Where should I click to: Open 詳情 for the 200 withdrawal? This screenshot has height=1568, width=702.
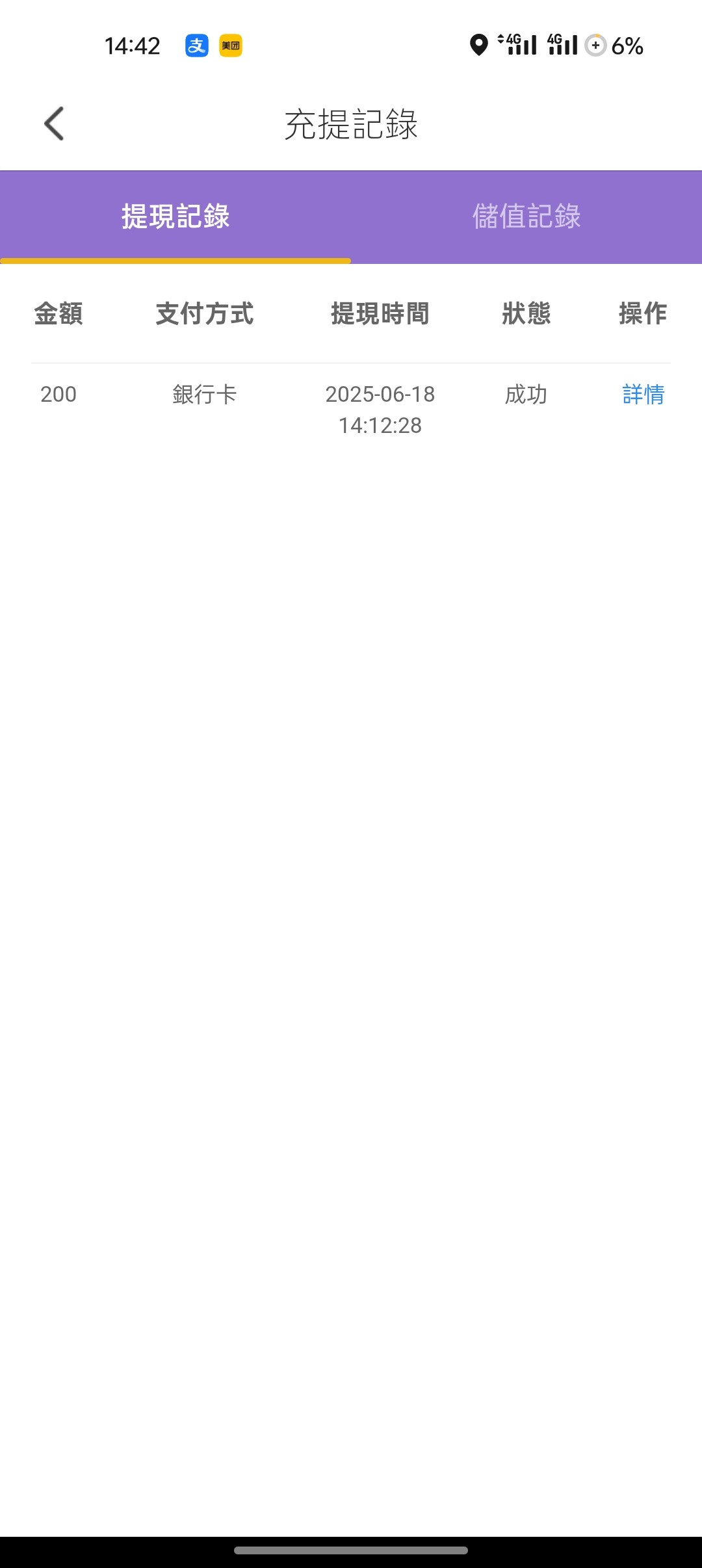pyautogui.click(x=643, y=394)
